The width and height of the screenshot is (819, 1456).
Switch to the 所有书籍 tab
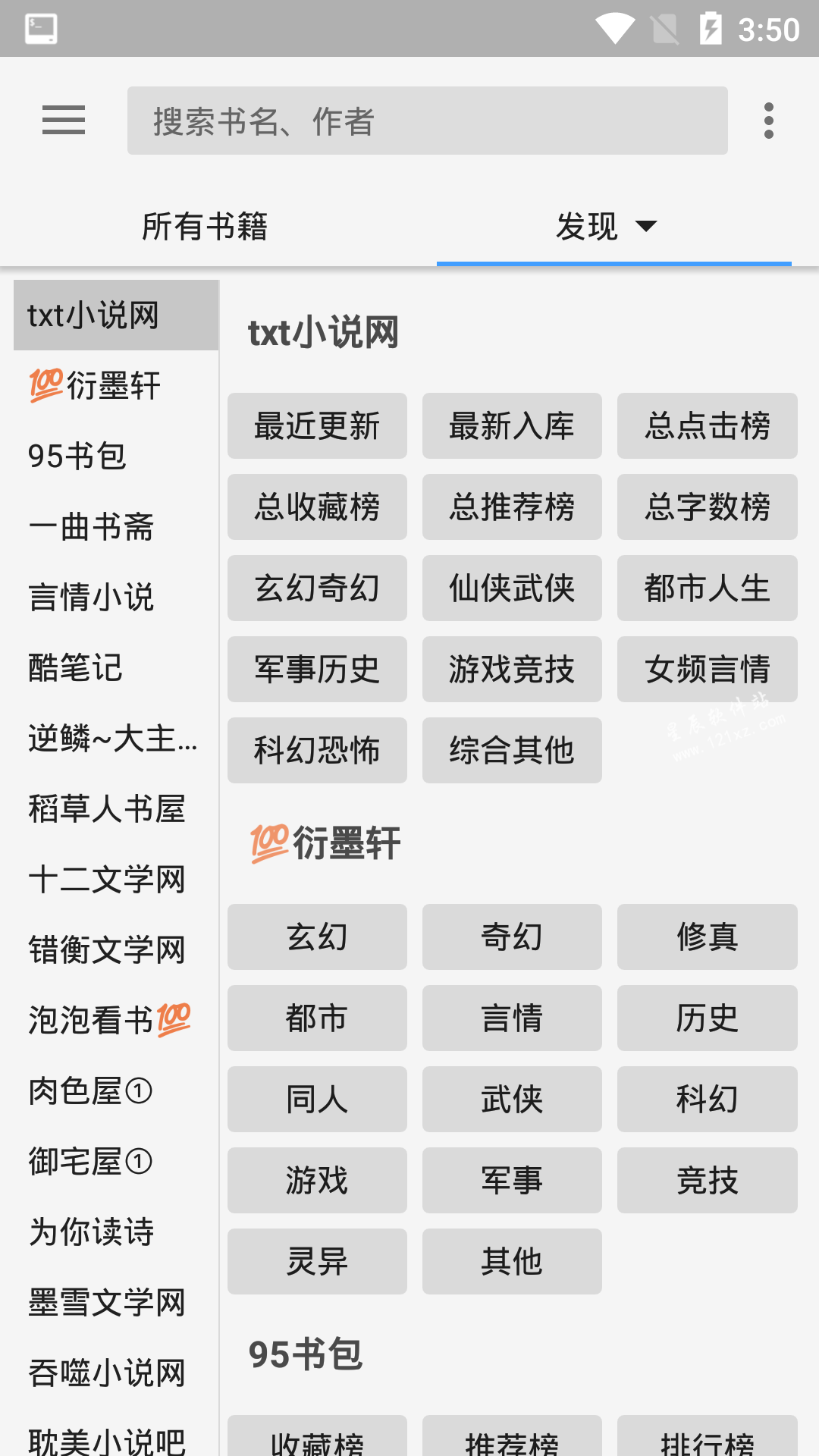coord(205,226)
